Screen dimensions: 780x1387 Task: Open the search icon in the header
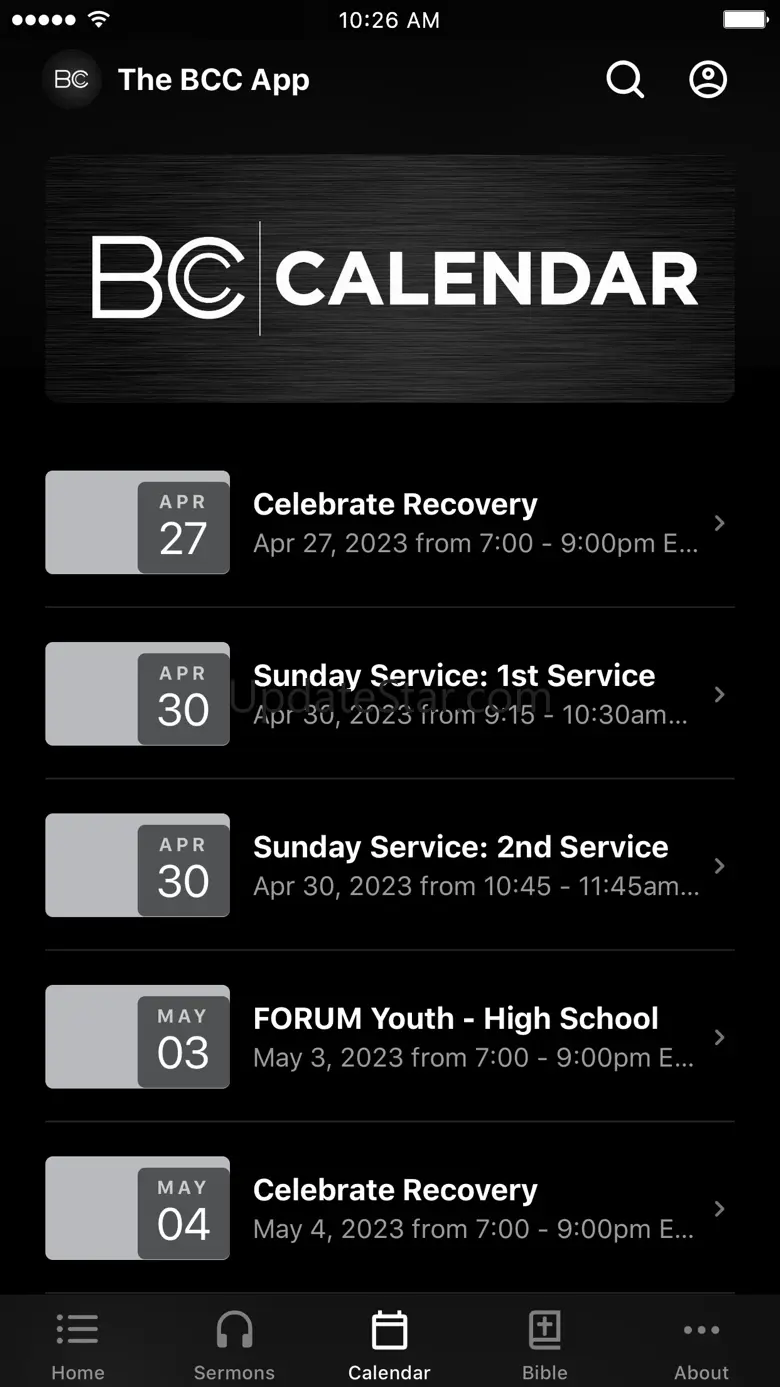click(625, 80)
